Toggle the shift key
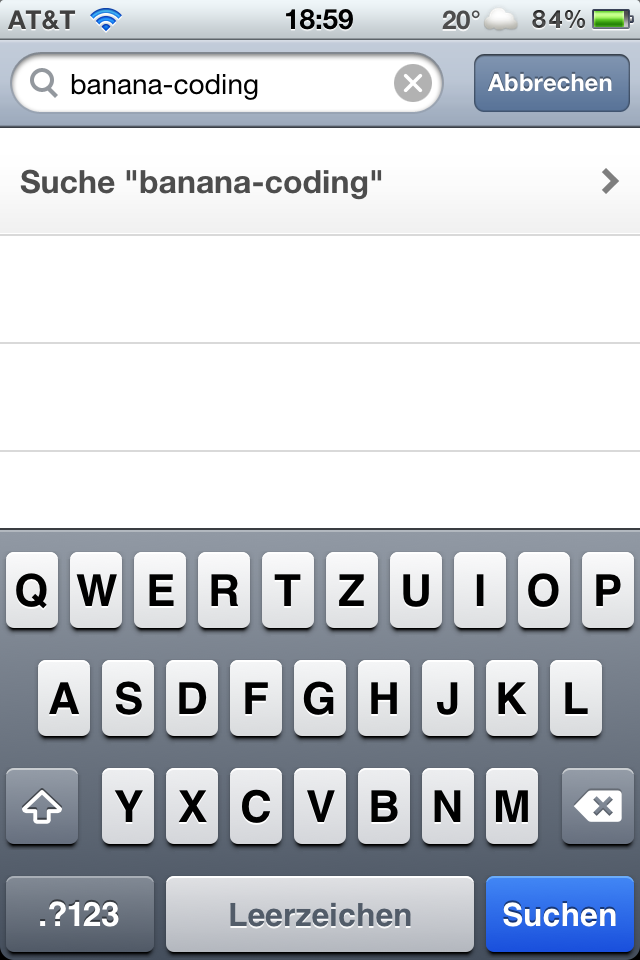Viewport: 640px width, 960px height. (x=42, y=806)
